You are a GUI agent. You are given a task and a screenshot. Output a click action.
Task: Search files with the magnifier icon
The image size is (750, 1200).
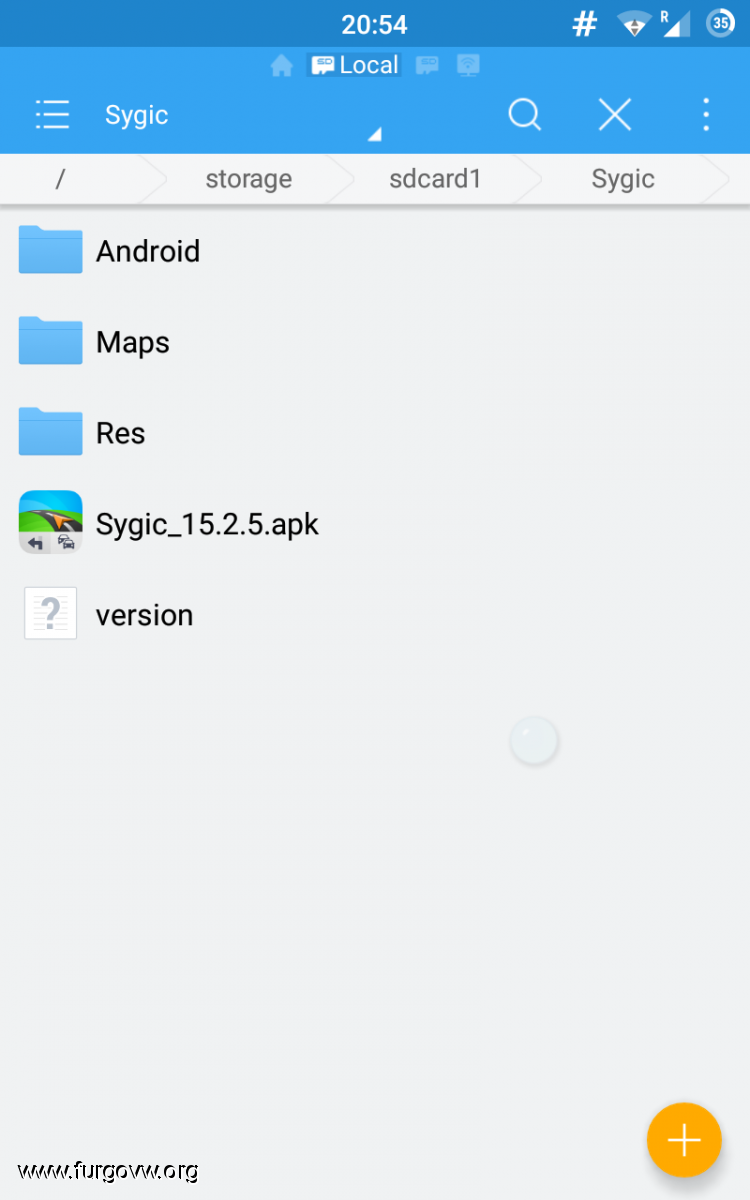point(524,115)
